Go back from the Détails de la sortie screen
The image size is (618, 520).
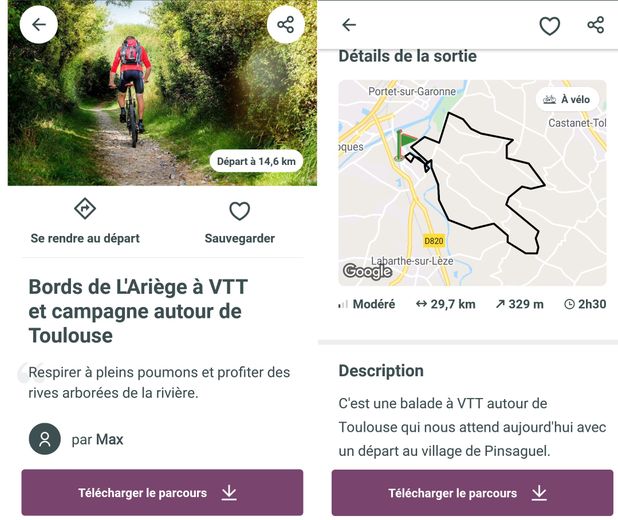click(x=349, y=26)
